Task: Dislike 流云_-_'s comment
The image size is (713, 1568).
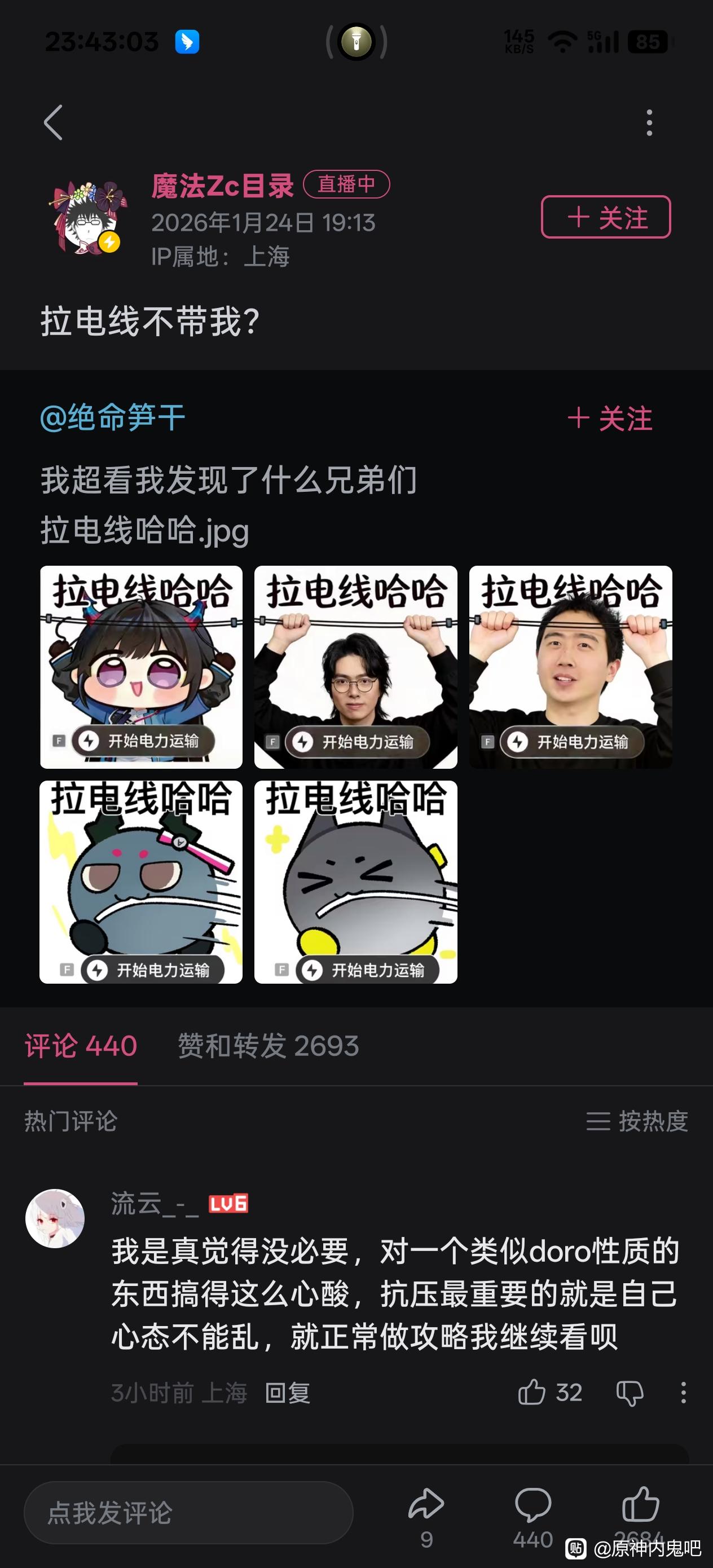Action: point(630,1393)
